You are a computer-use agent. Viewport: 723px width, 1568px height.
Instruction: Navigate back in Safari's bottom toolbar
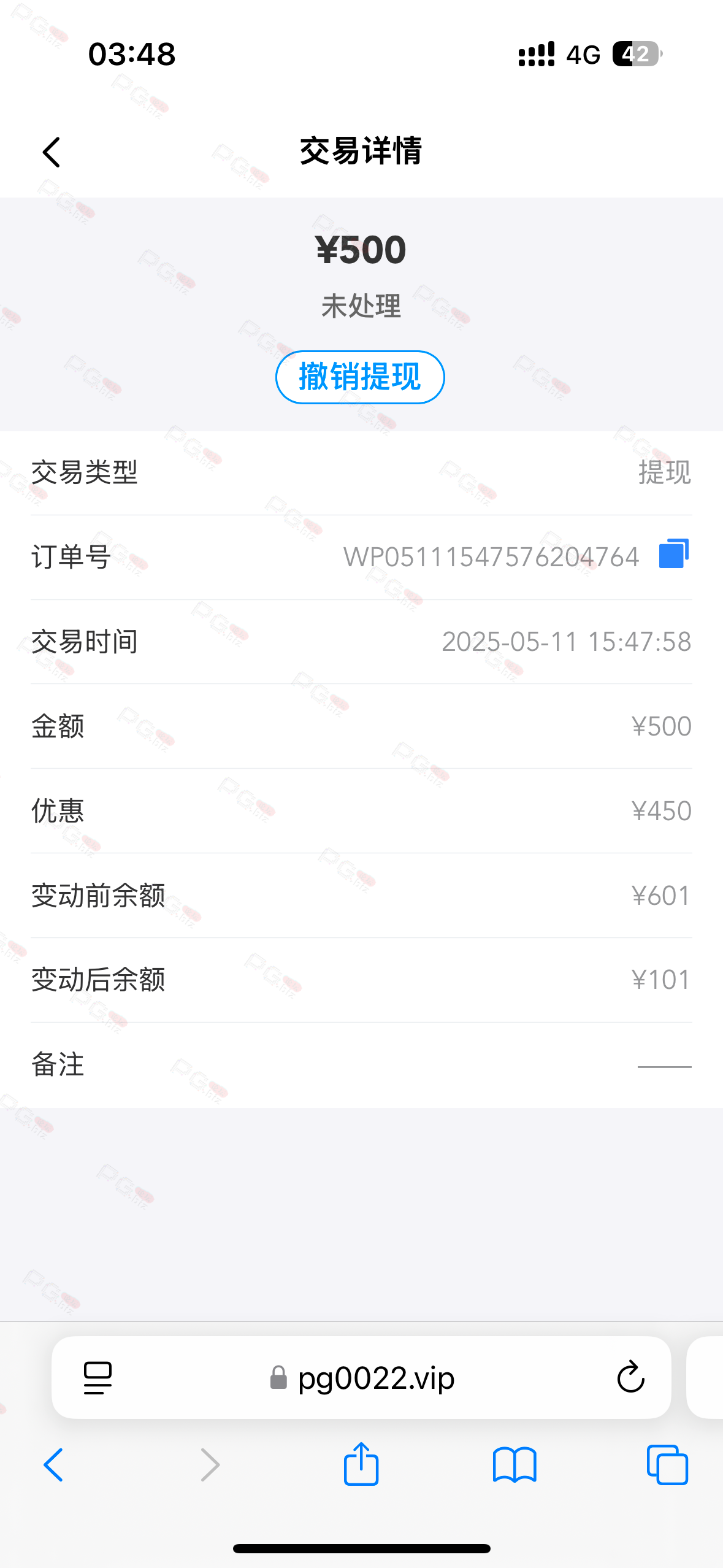pyautogui.click(x=53, y=1465)
